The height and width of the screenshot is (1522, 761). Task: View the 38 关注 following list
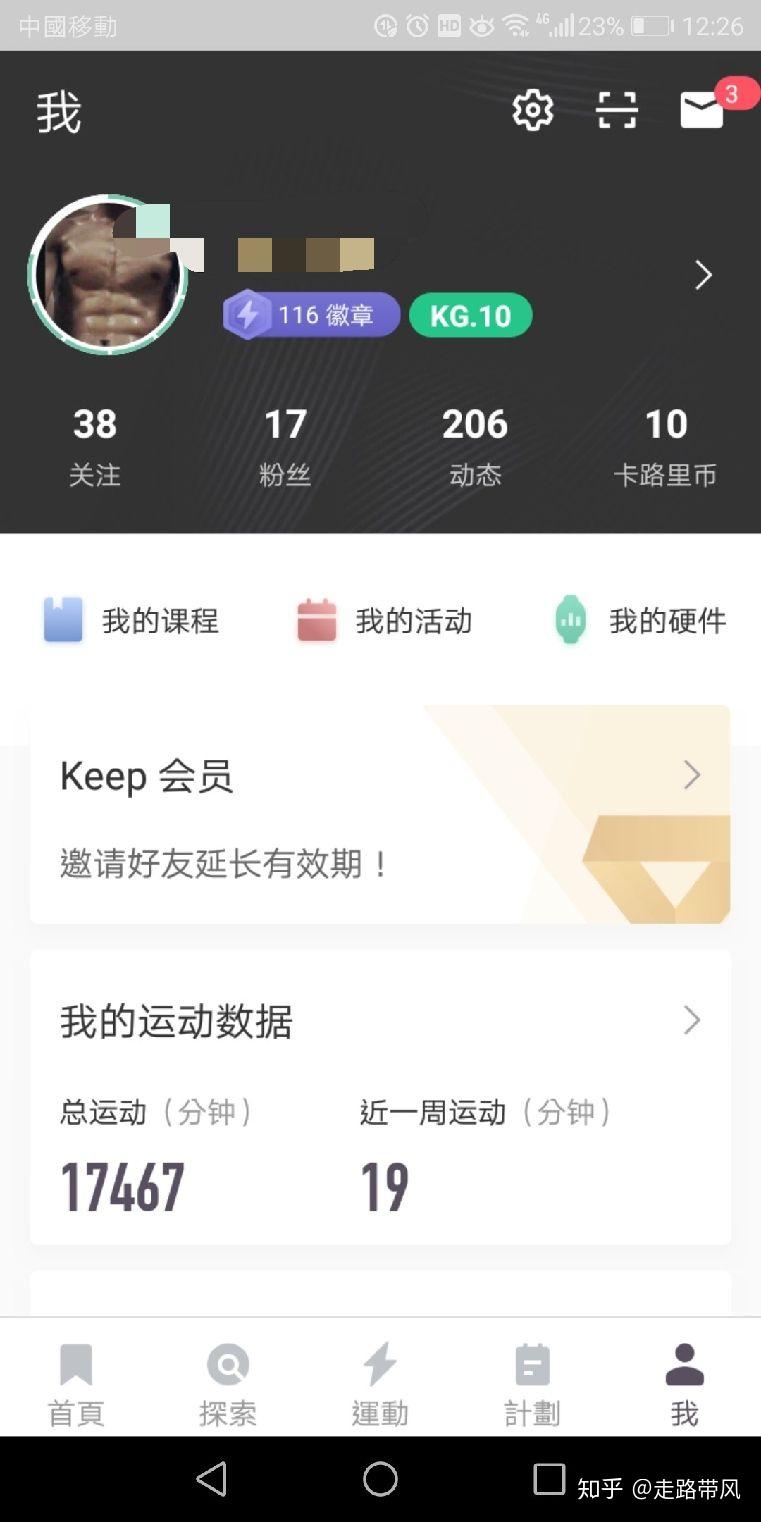[x=95, y=446]
